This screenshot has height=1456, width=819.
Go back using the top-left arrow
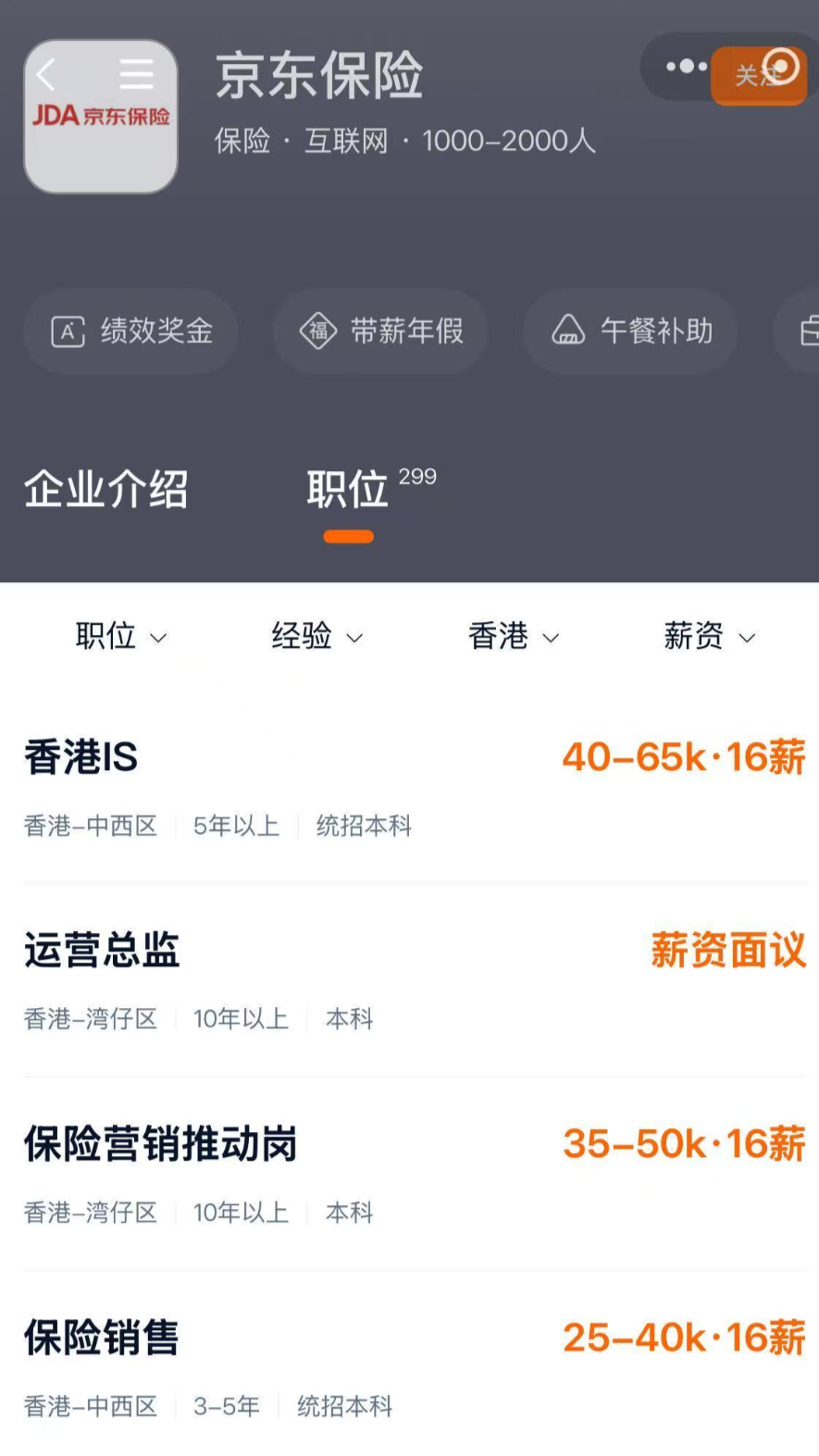click(46, 74)
